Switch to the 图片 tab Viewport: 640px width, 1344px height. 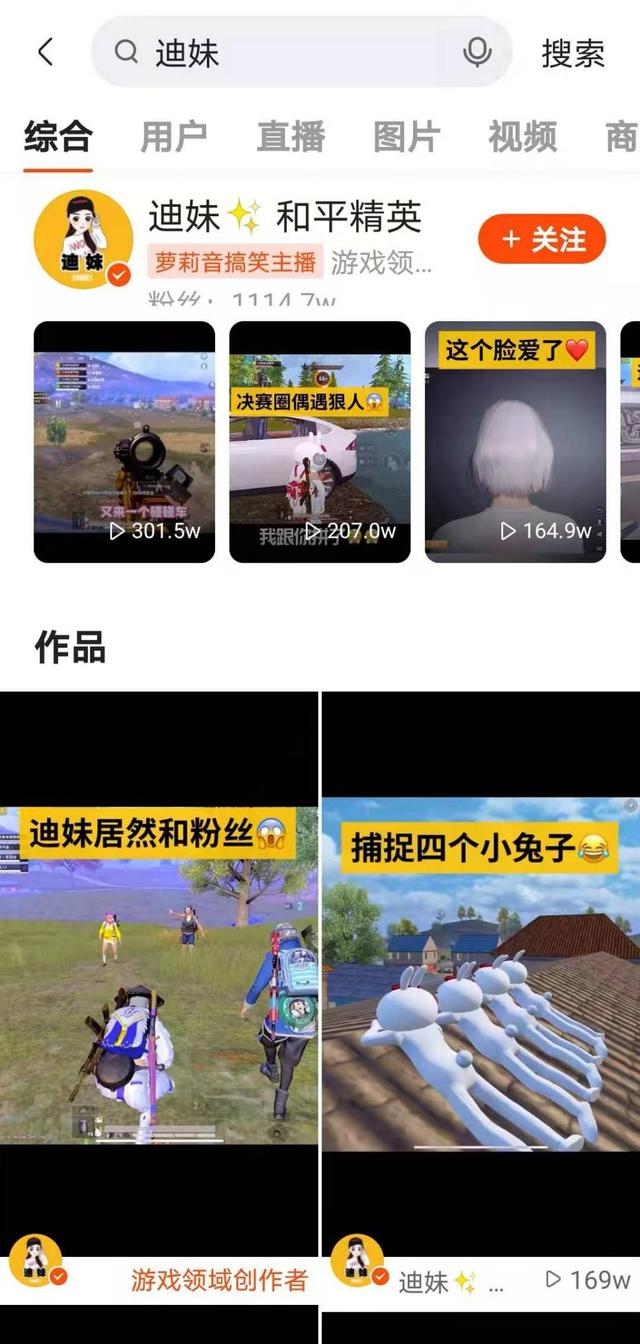[x=406, y=137]
